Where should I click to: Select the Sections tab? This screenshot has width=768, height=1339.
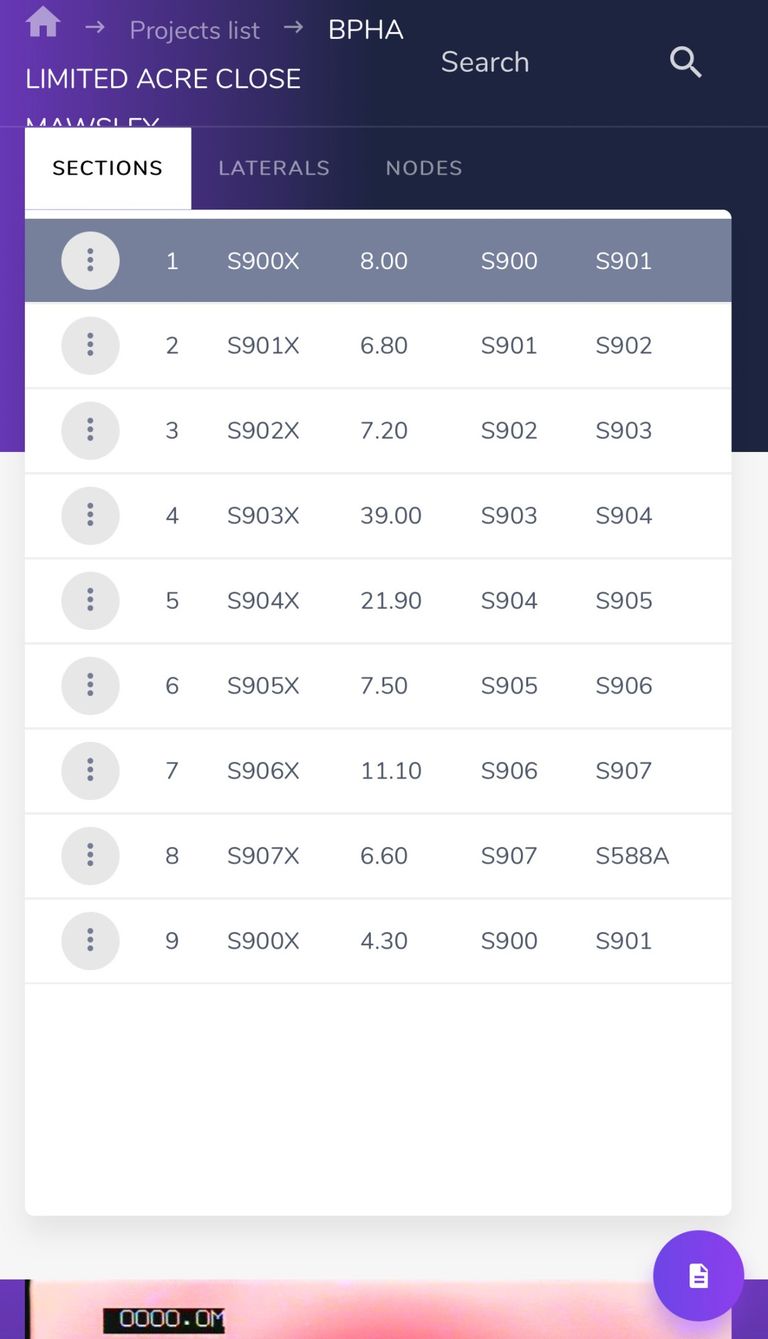point(108,168)
